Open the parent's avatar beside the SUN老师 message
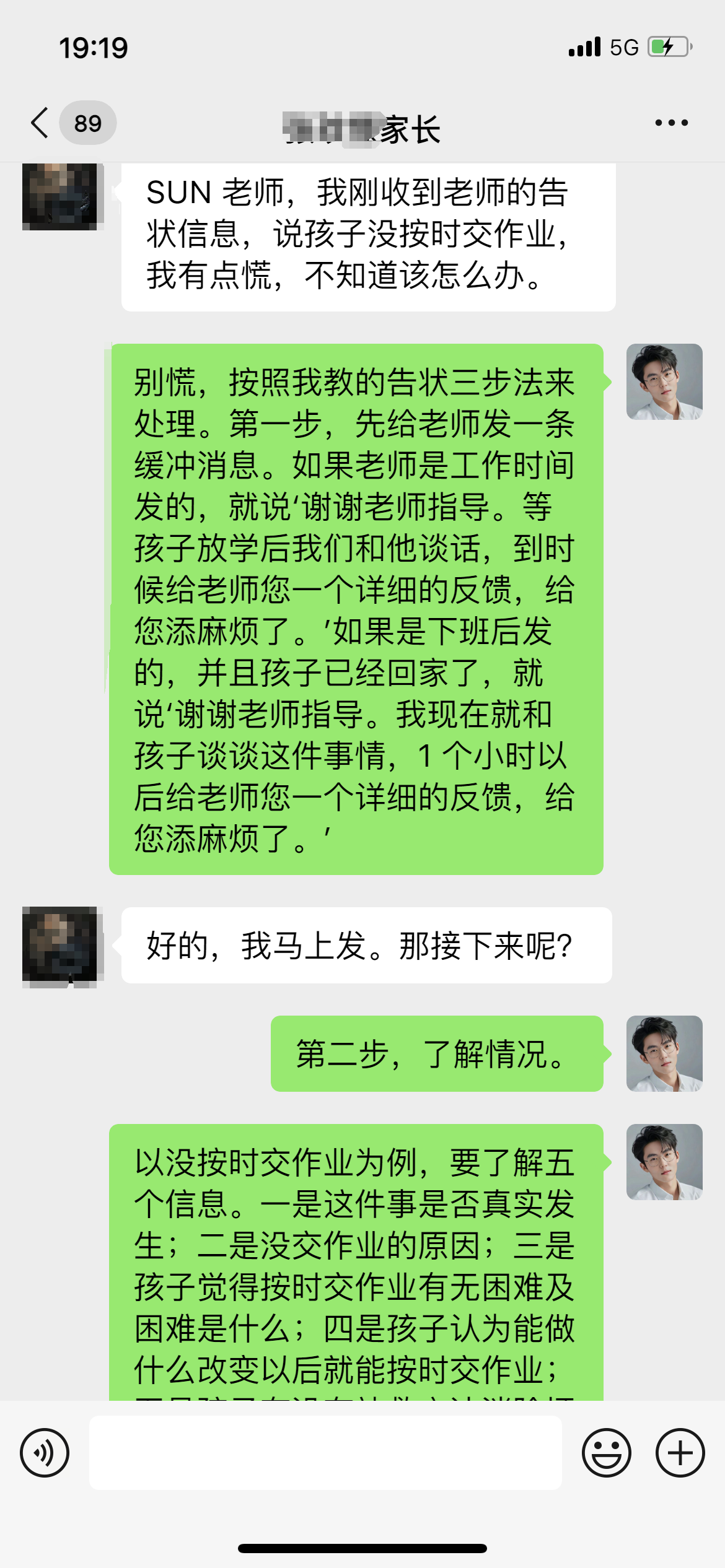725x1568 pixels. coord(60,196)
